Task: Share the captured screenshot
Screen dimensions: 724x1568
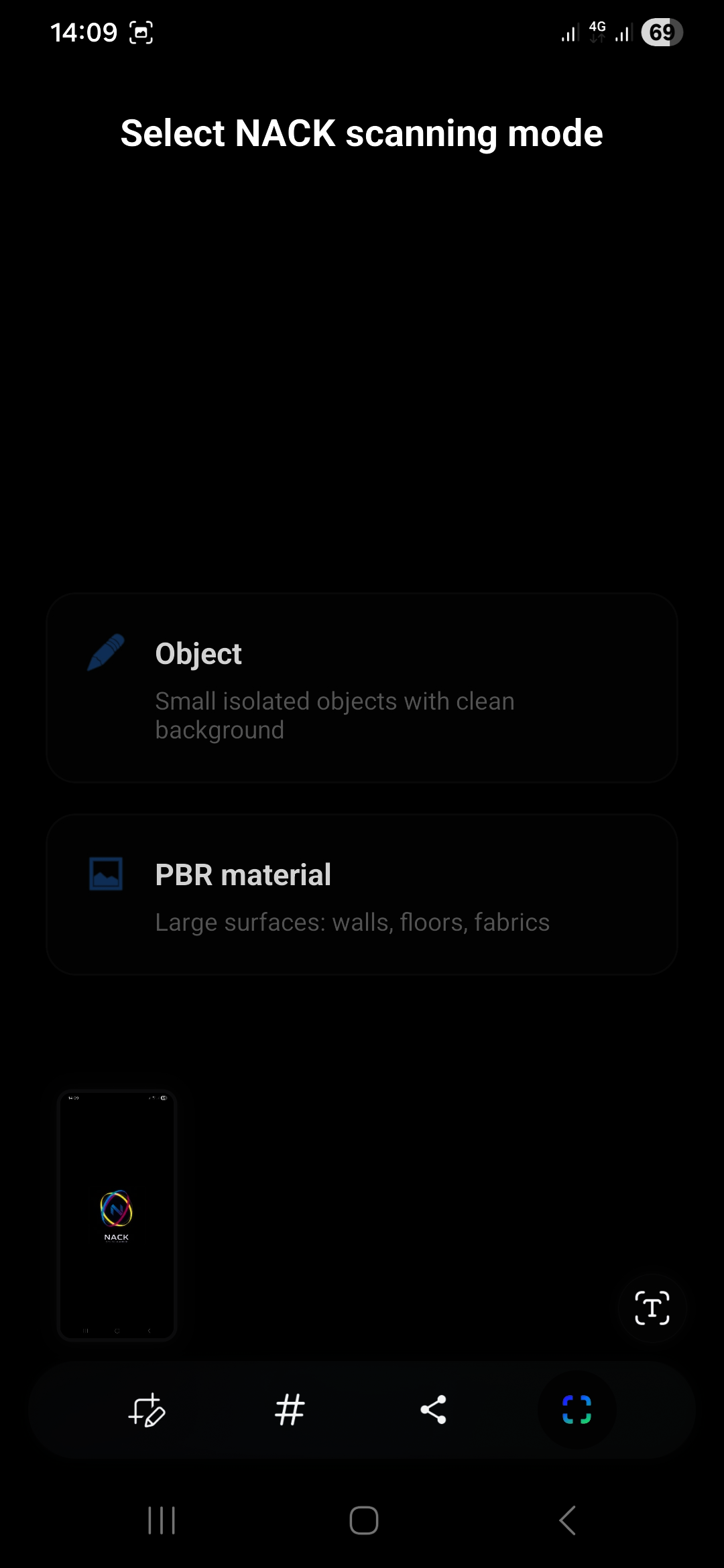Action: (433, 1410)
